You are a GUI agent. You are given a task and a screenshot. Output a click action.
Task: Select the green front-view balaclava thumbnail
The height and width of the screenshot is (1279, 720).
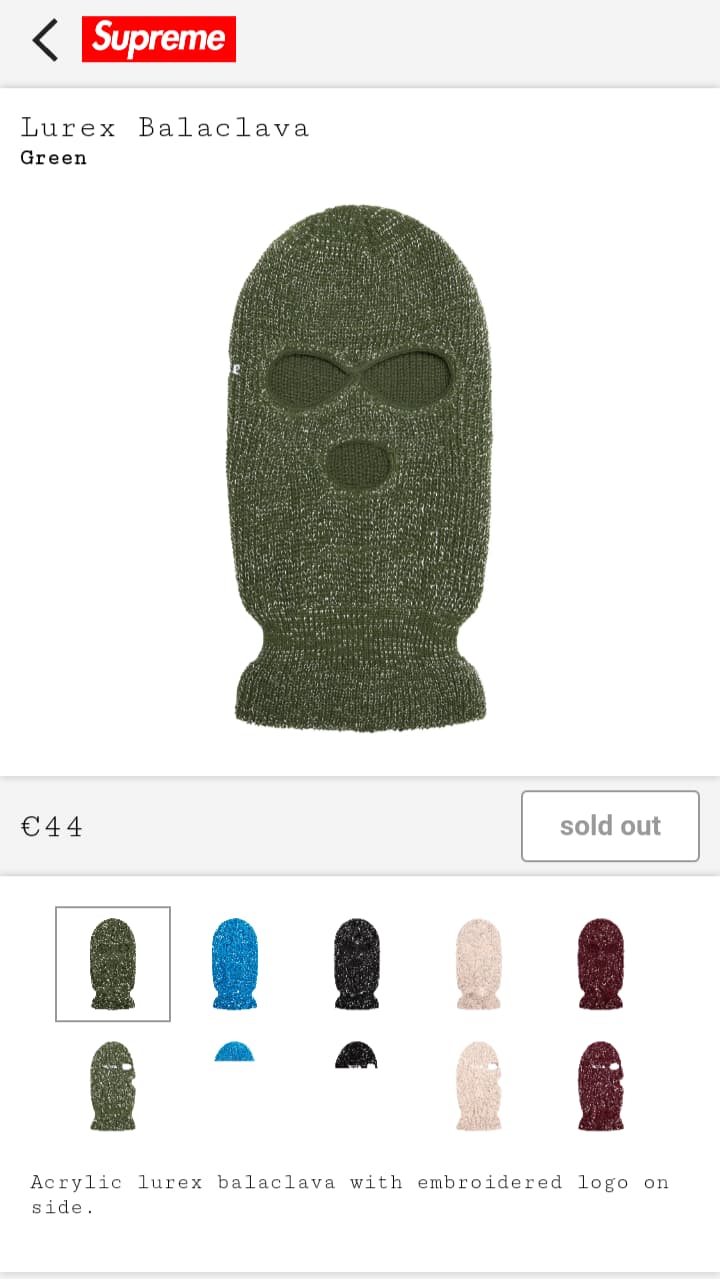coord(113,964)
